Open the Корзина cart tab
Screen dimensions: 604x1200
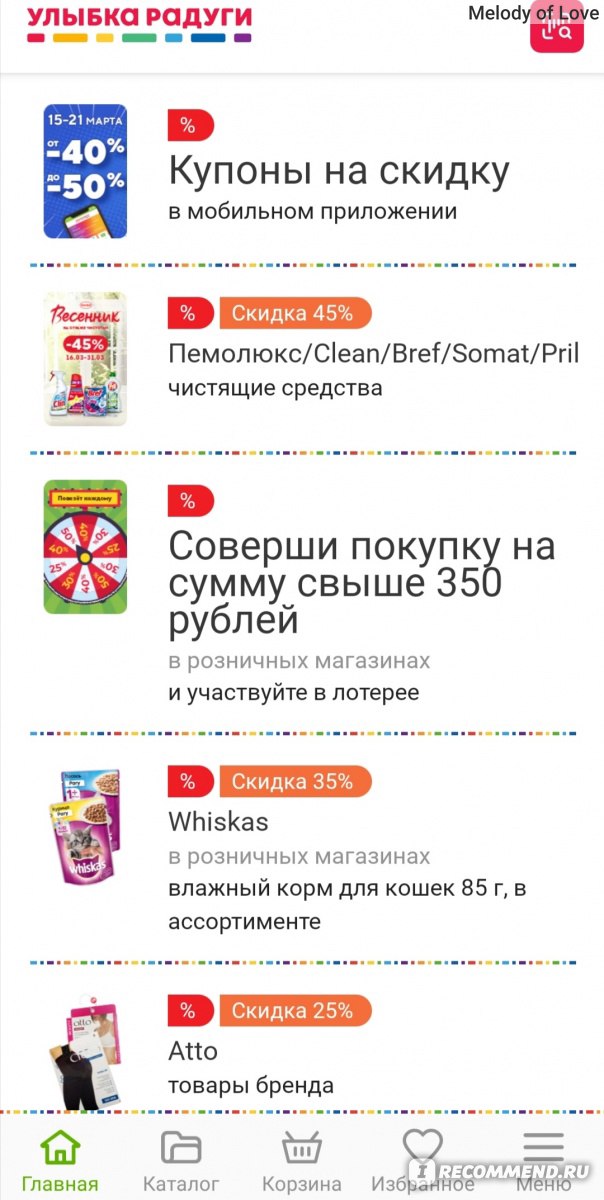[302, 1160]
